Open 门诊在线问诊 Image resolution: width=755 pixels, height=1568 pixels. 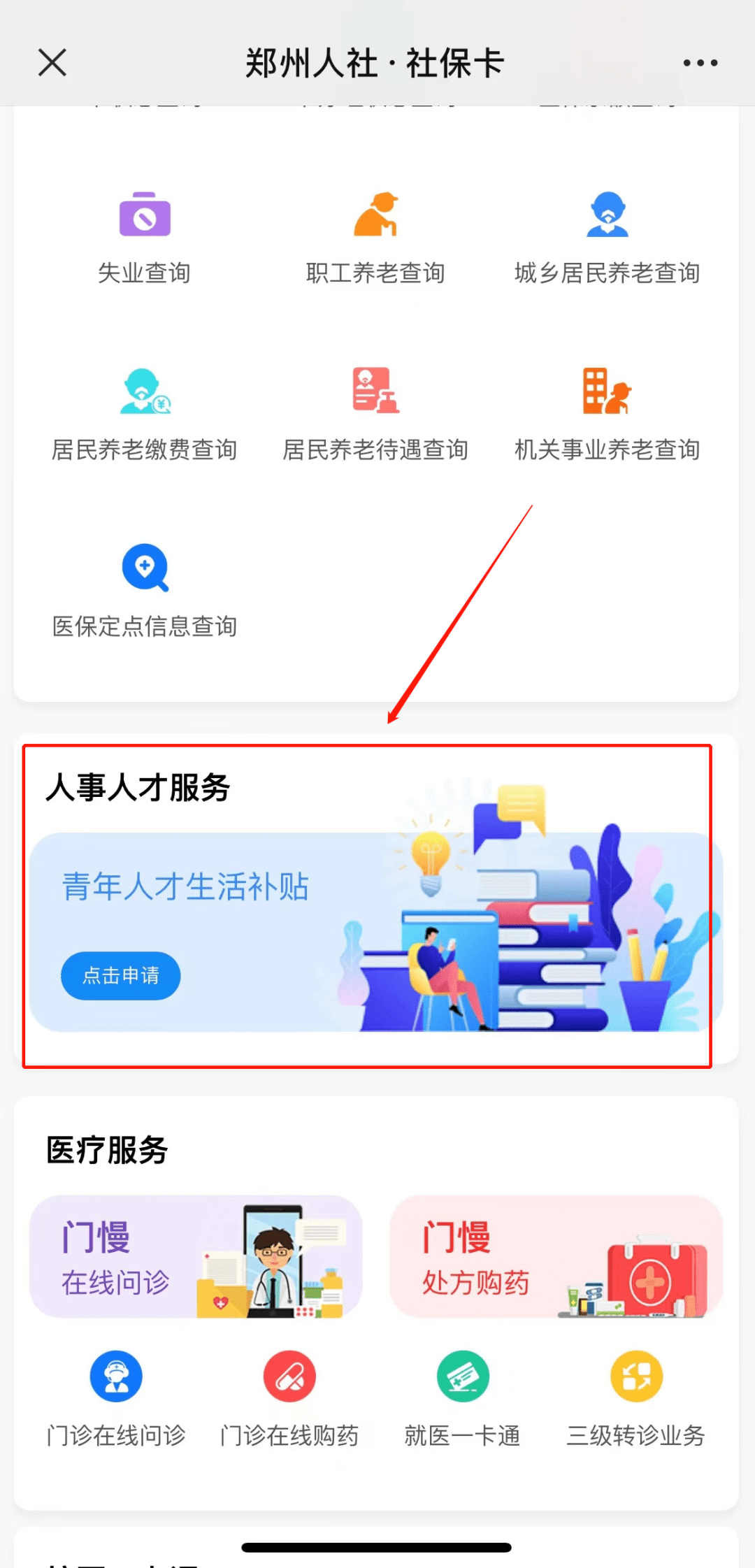(116, 1398)
